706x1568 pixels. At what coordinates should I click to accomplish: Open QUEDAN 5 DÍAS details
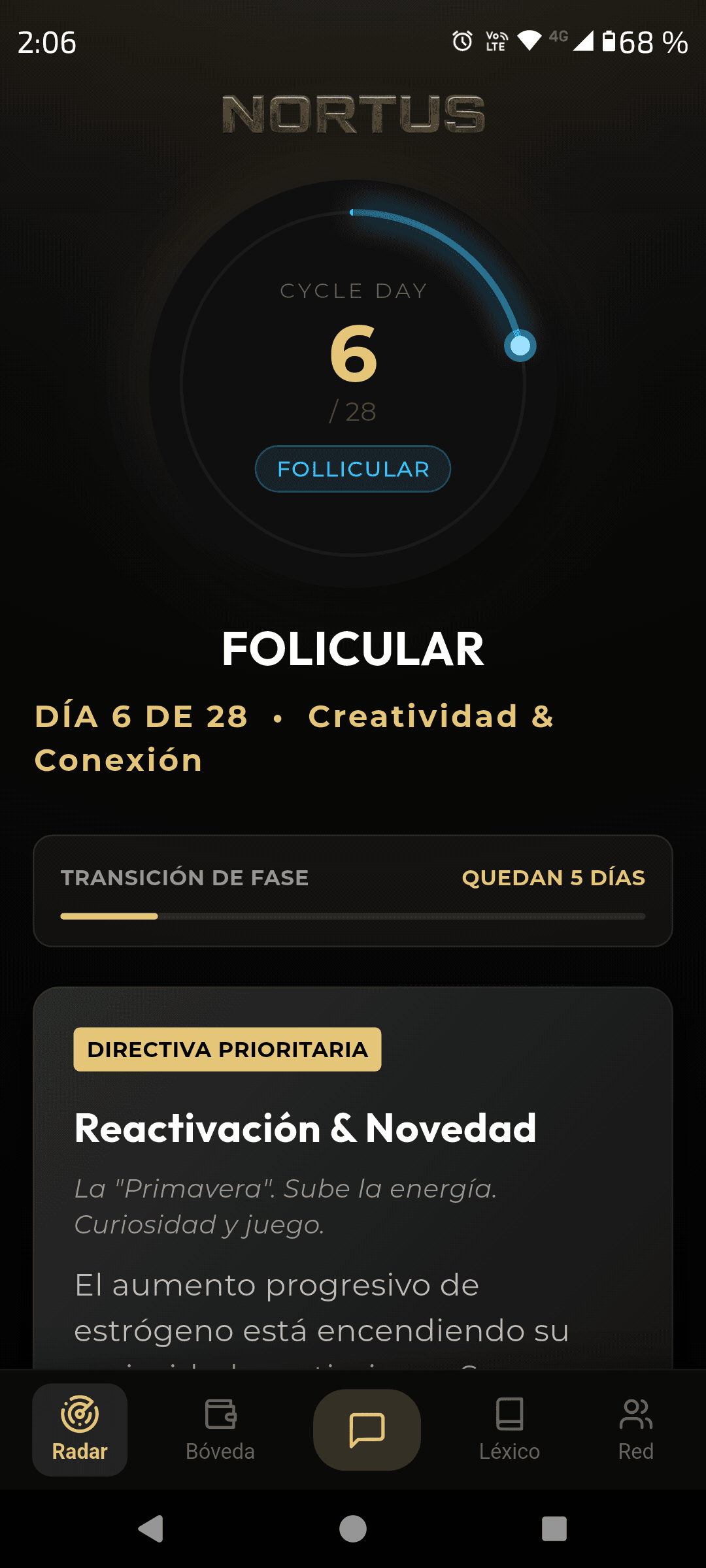click(553, 878)
